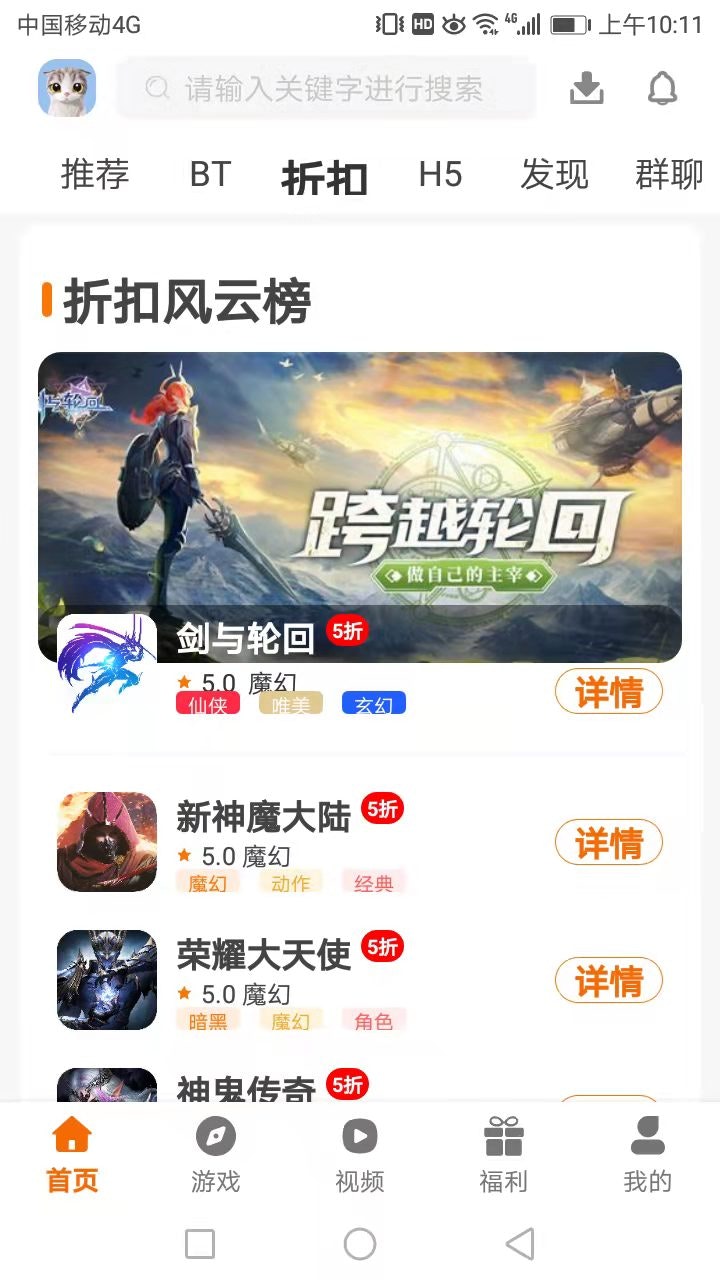Tap the cat avatar profile icon
Viewport: 720px width, 1280px height.
67,88
